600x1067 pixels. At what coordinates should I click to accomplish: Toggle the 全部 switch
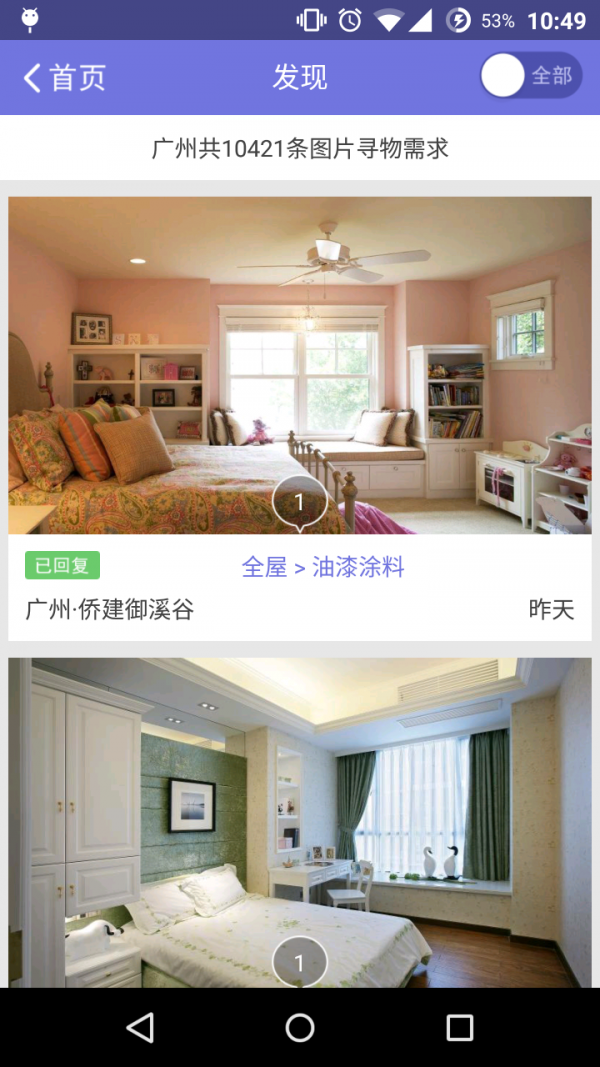pos(531,76)
